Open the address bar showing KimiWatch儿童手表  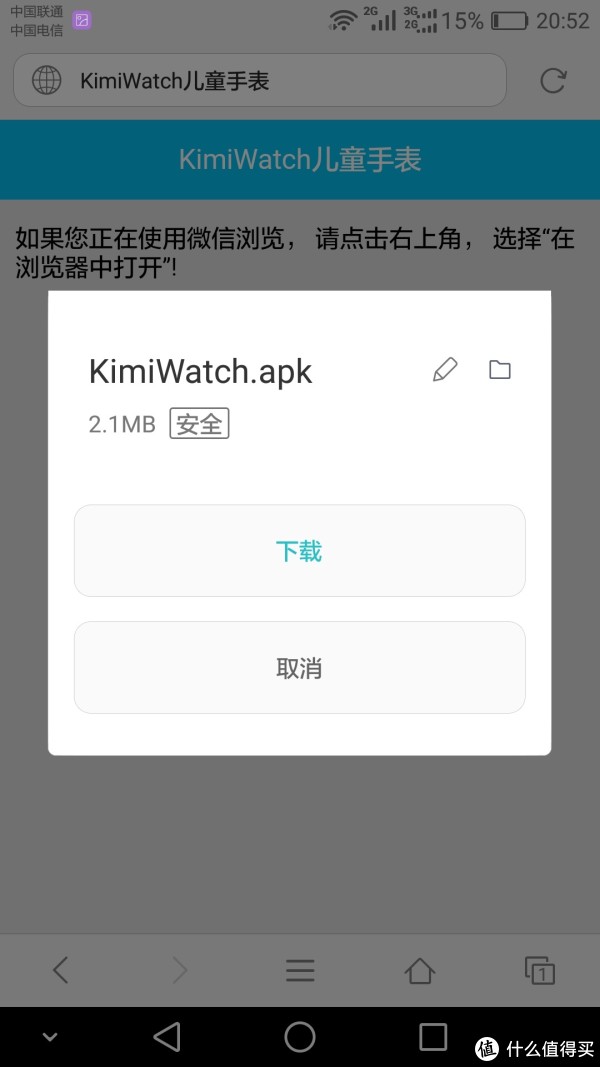coord(260,80)
